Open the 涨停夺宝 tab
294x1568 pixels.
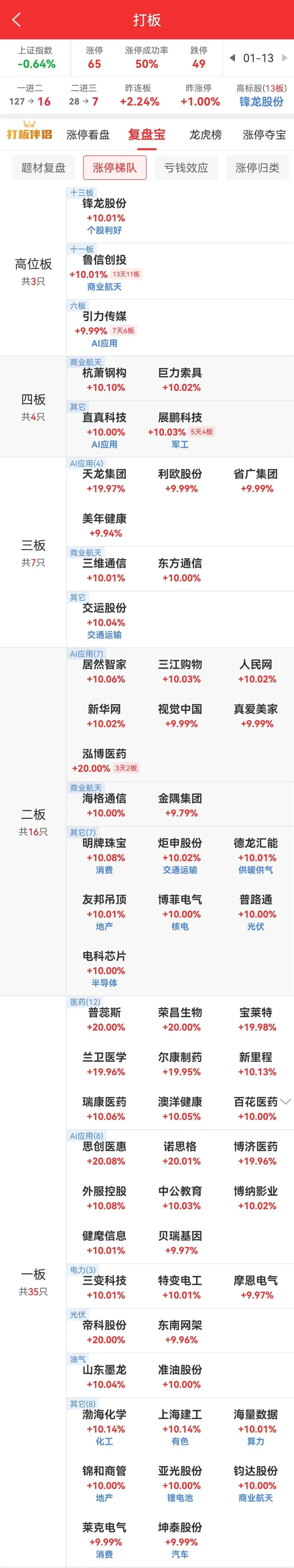(264, 135)
